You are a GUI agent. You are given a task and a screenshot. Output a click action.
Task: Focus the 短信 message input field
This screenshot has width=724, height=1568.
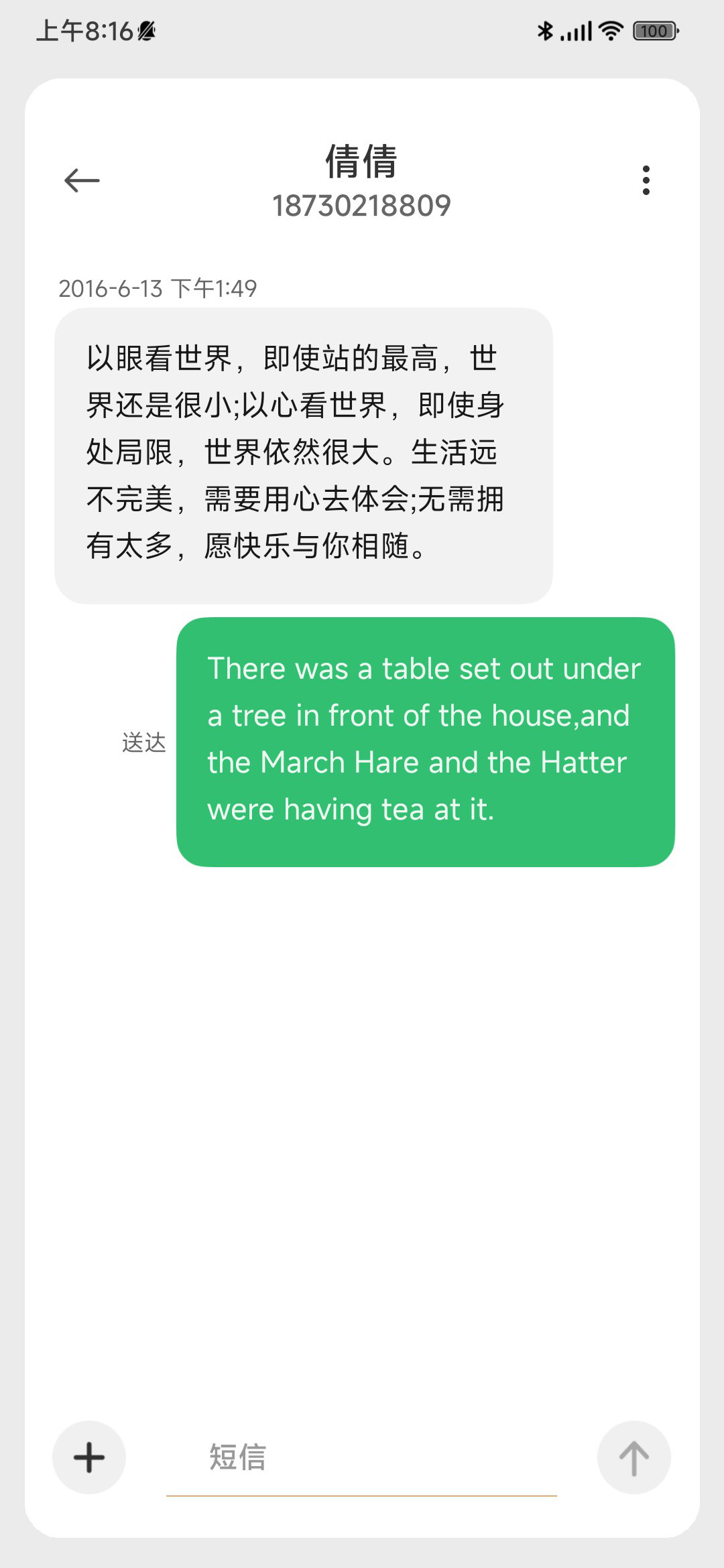(361, 1458)
